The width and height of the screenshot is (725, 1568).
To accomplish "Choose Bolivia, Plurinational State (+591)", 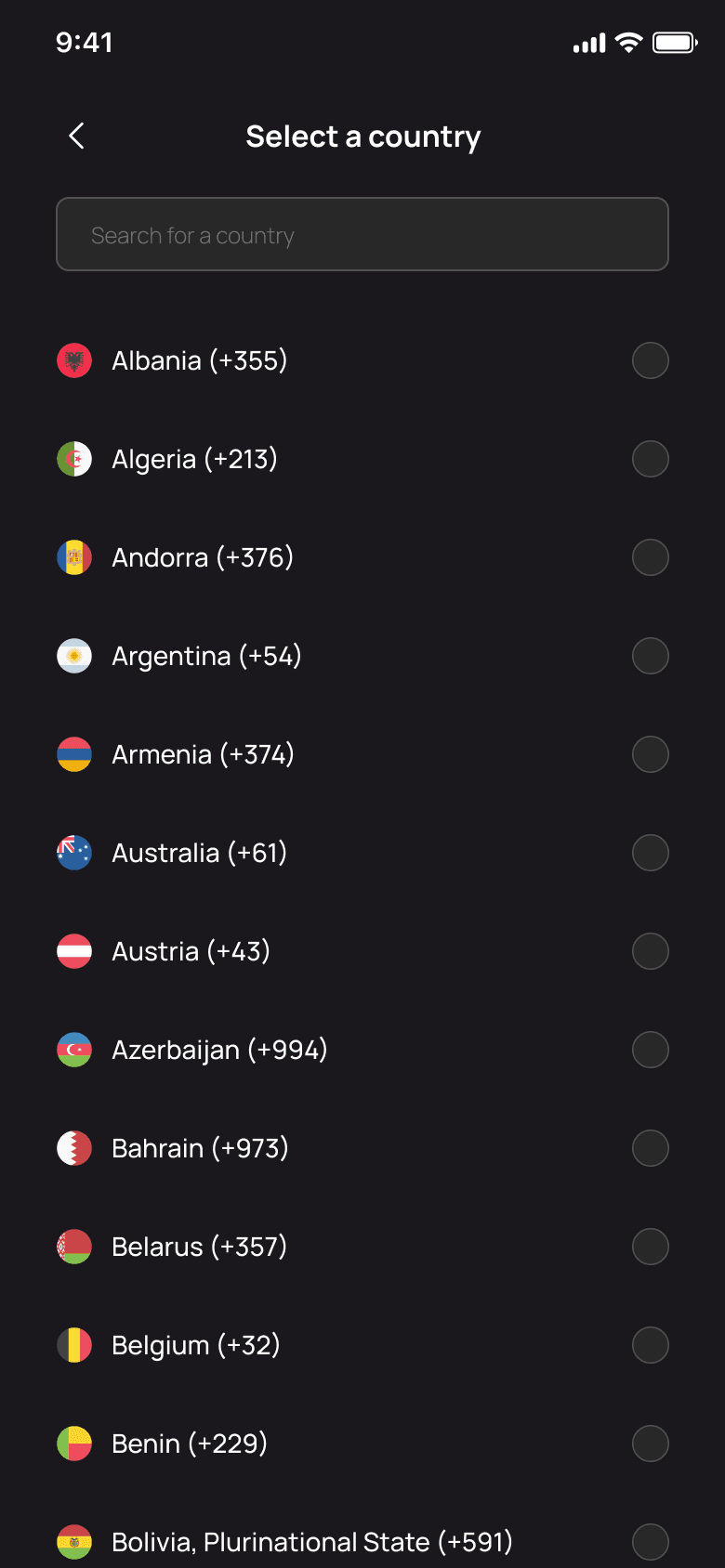I will tap(650, 1542).
